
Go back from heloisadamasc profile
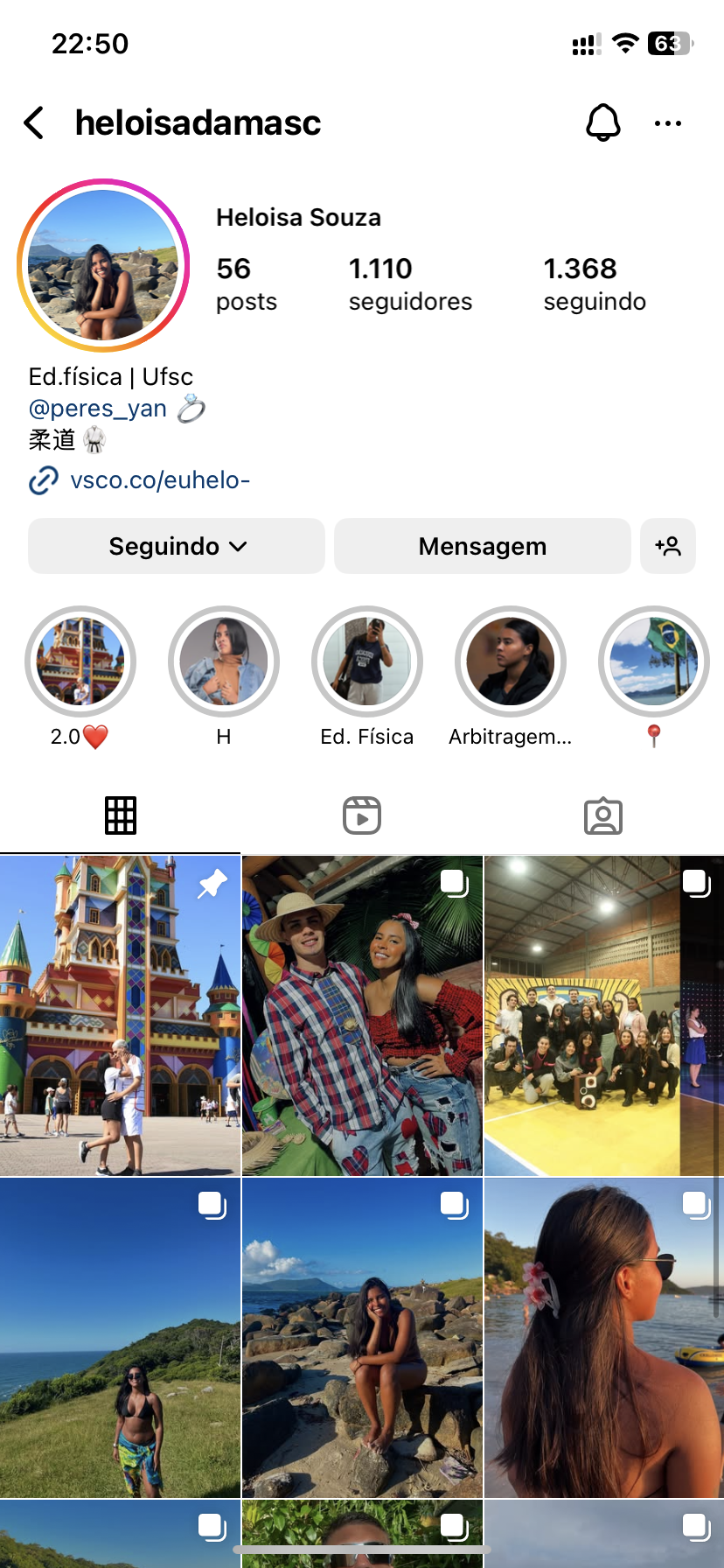pos(35,123)
